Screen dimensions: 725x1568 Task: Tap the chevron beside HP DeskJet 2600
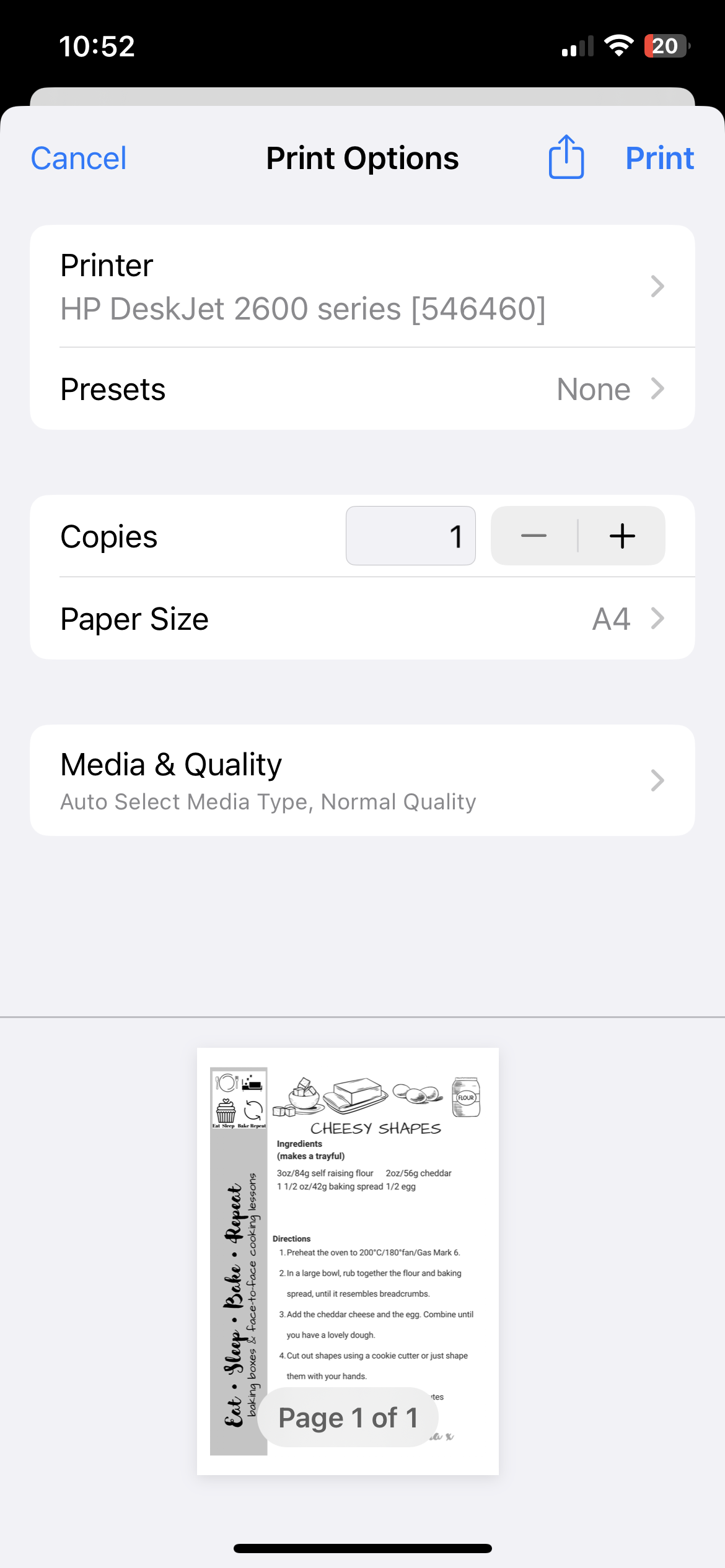(x=657, y=286)
